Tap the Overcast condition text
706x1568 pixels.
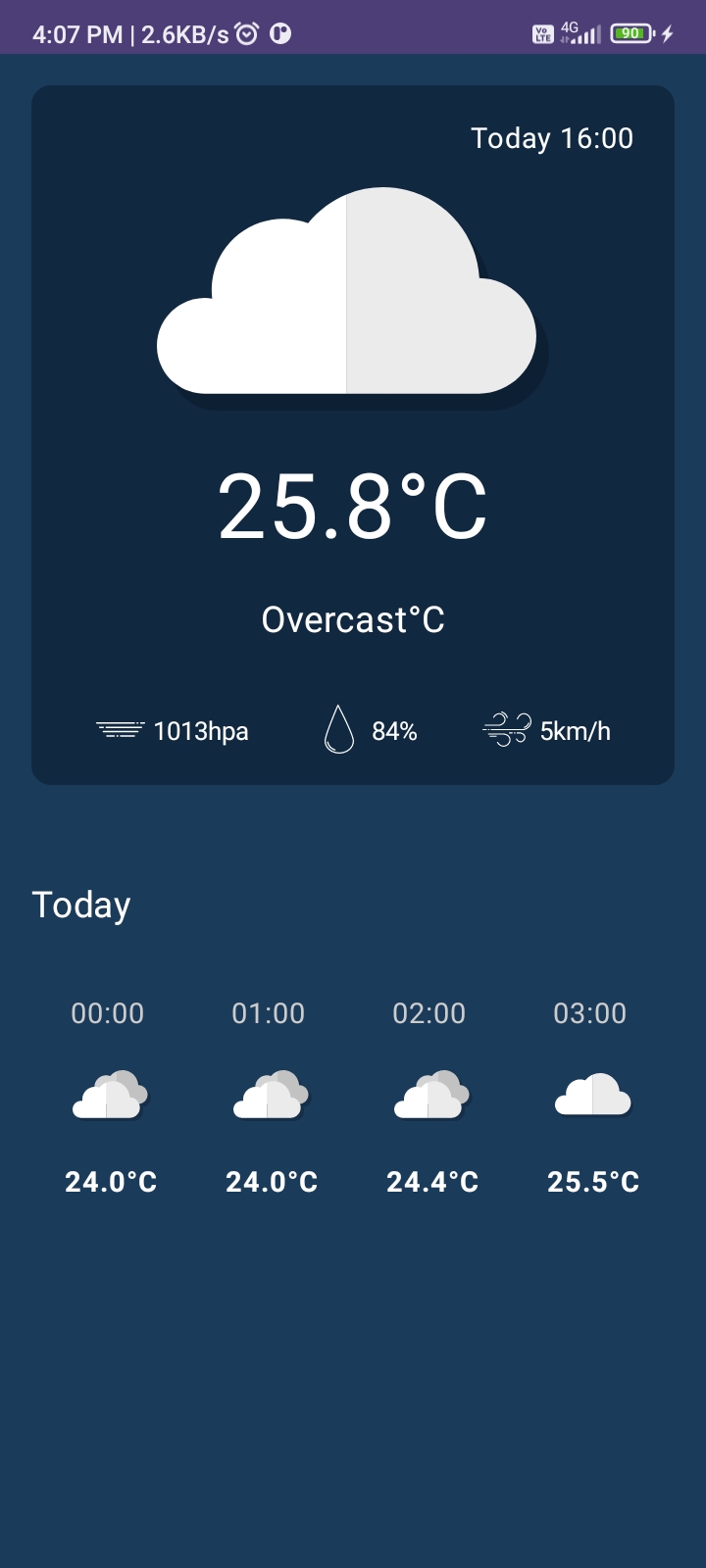point(353,618)
